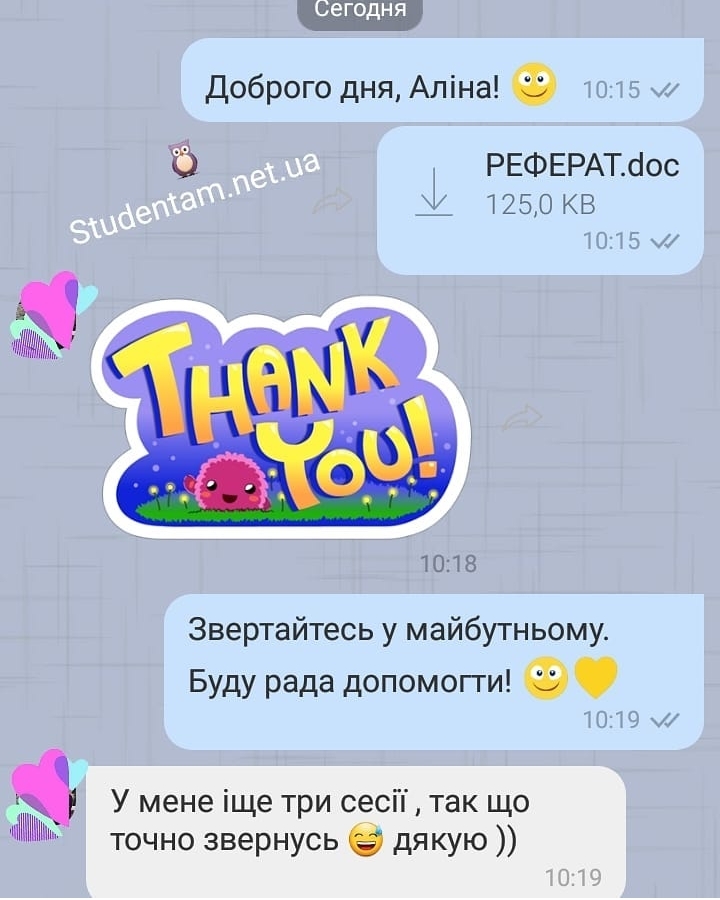
Task: Open the Thank You sticker
Action: (280, 418)
